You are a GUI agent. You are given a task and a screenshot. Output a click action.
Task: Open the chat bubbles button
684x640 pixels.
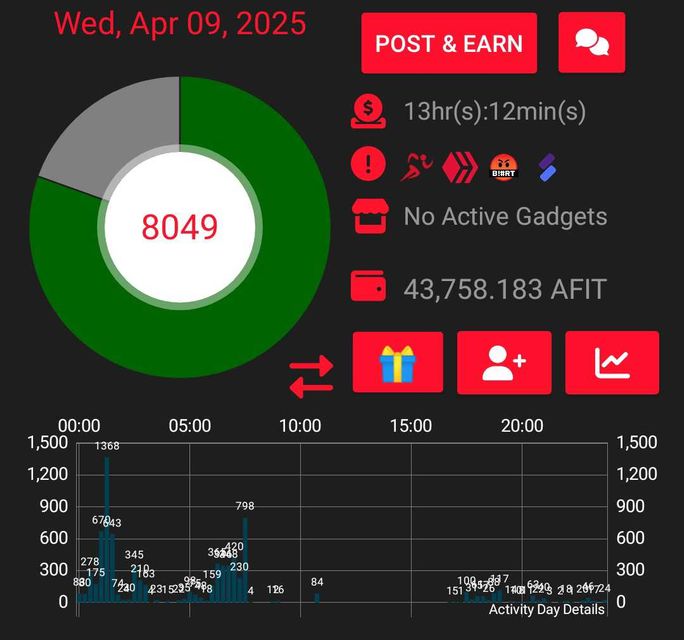[591, 43]
